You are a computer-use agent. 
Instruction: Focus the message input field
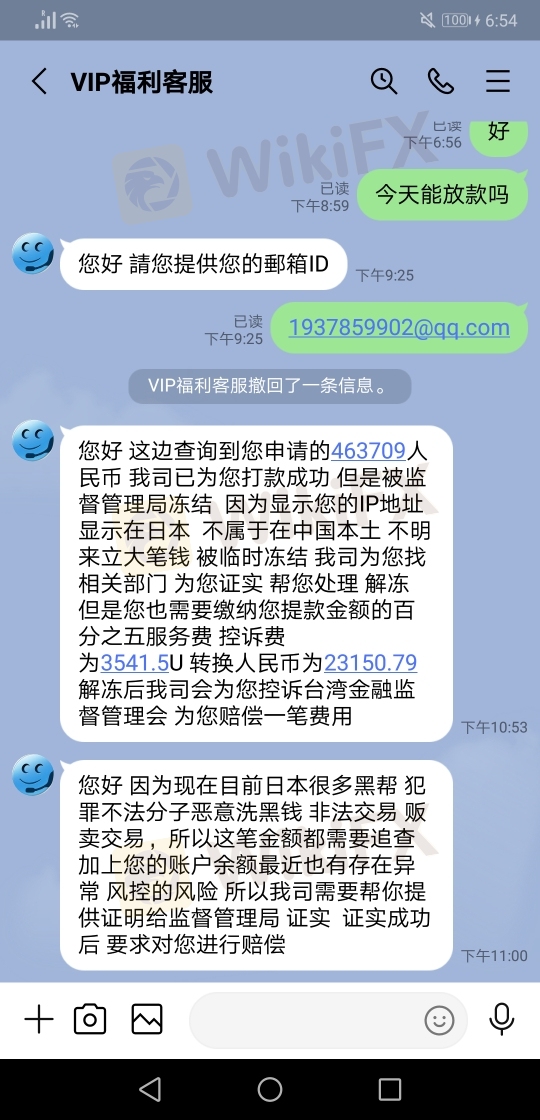[x=304, y=1020]
